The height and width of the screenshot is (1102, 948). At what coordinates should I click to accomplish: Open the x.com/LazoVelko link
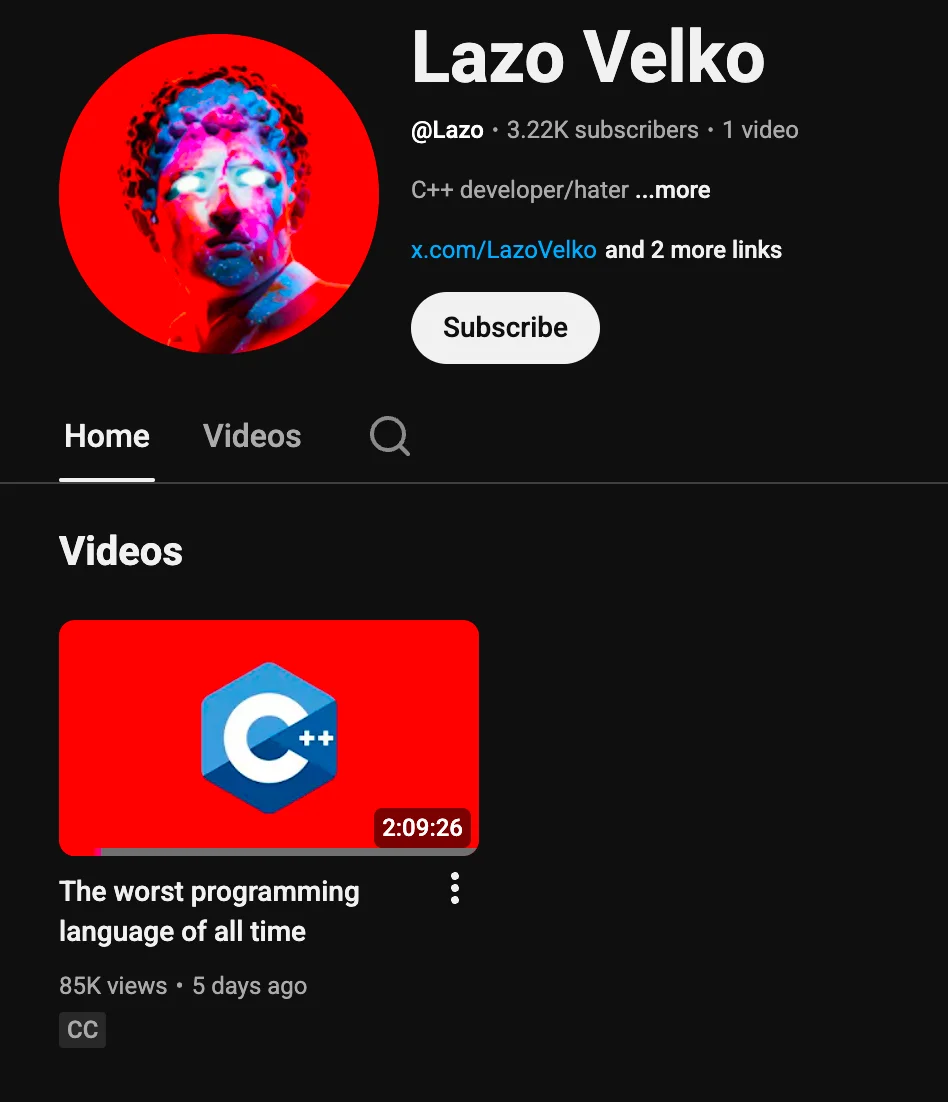(x=503, y=250)
